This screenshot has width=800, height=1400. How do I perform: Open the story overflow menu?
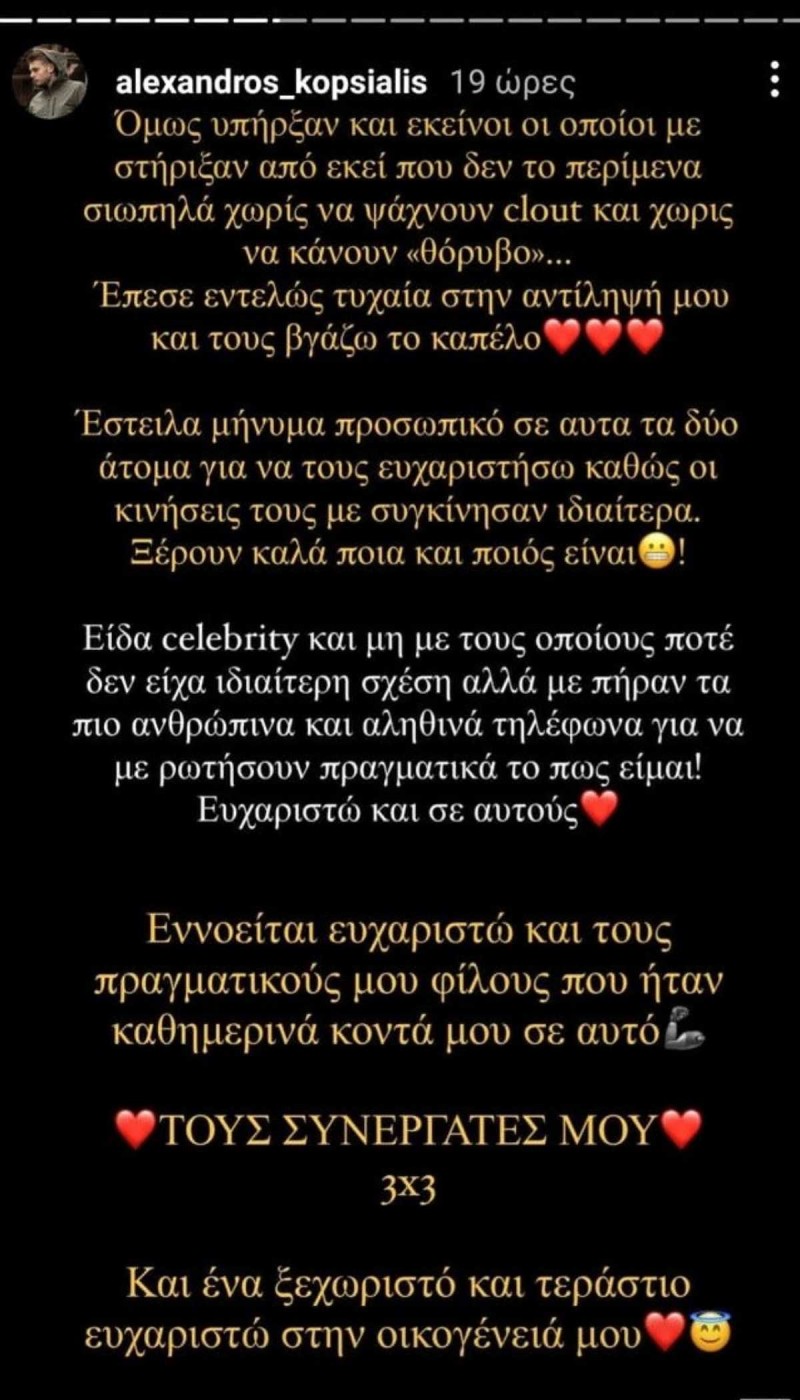pyautogui.click(x=773, y=79)
